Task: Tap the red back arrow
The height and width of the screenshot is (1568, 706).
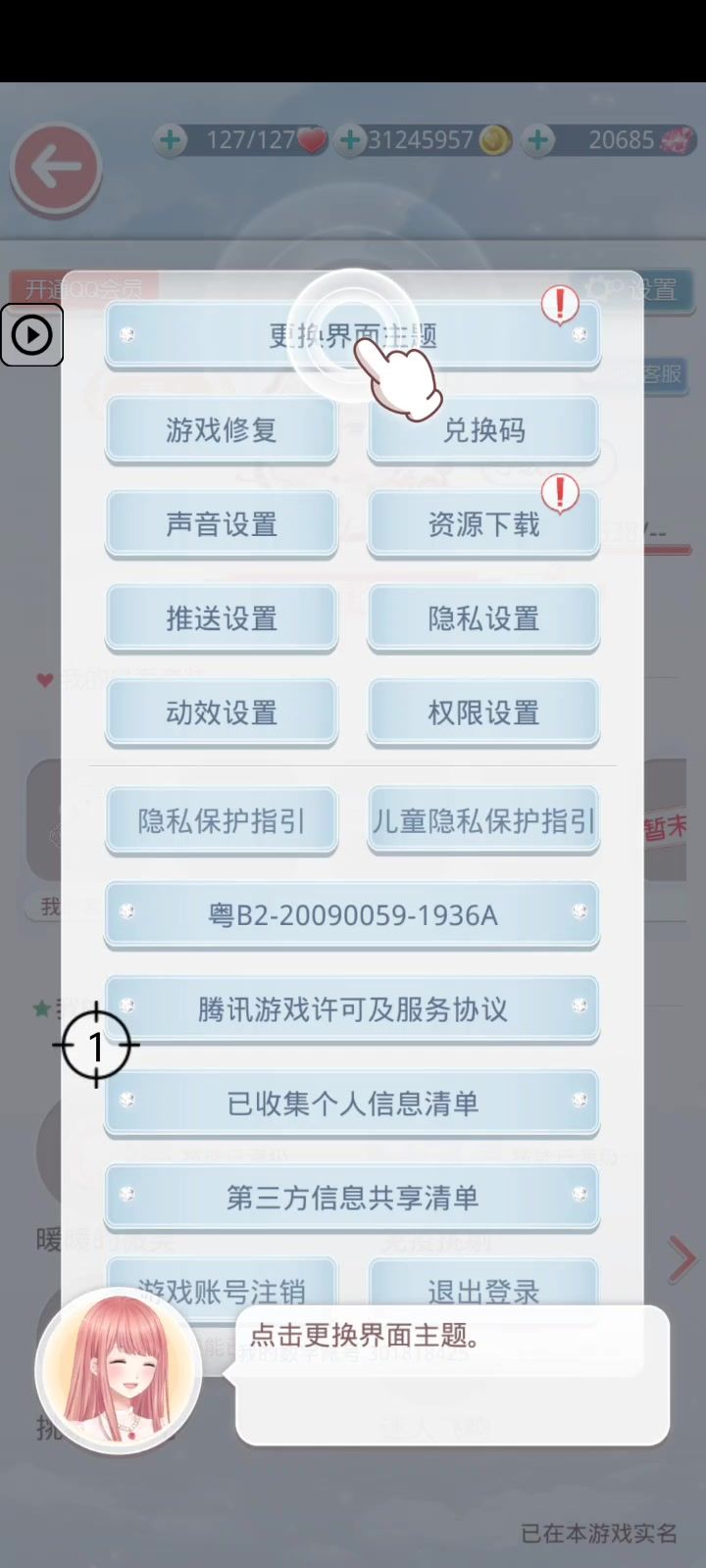Action: (x=56, y=169)
